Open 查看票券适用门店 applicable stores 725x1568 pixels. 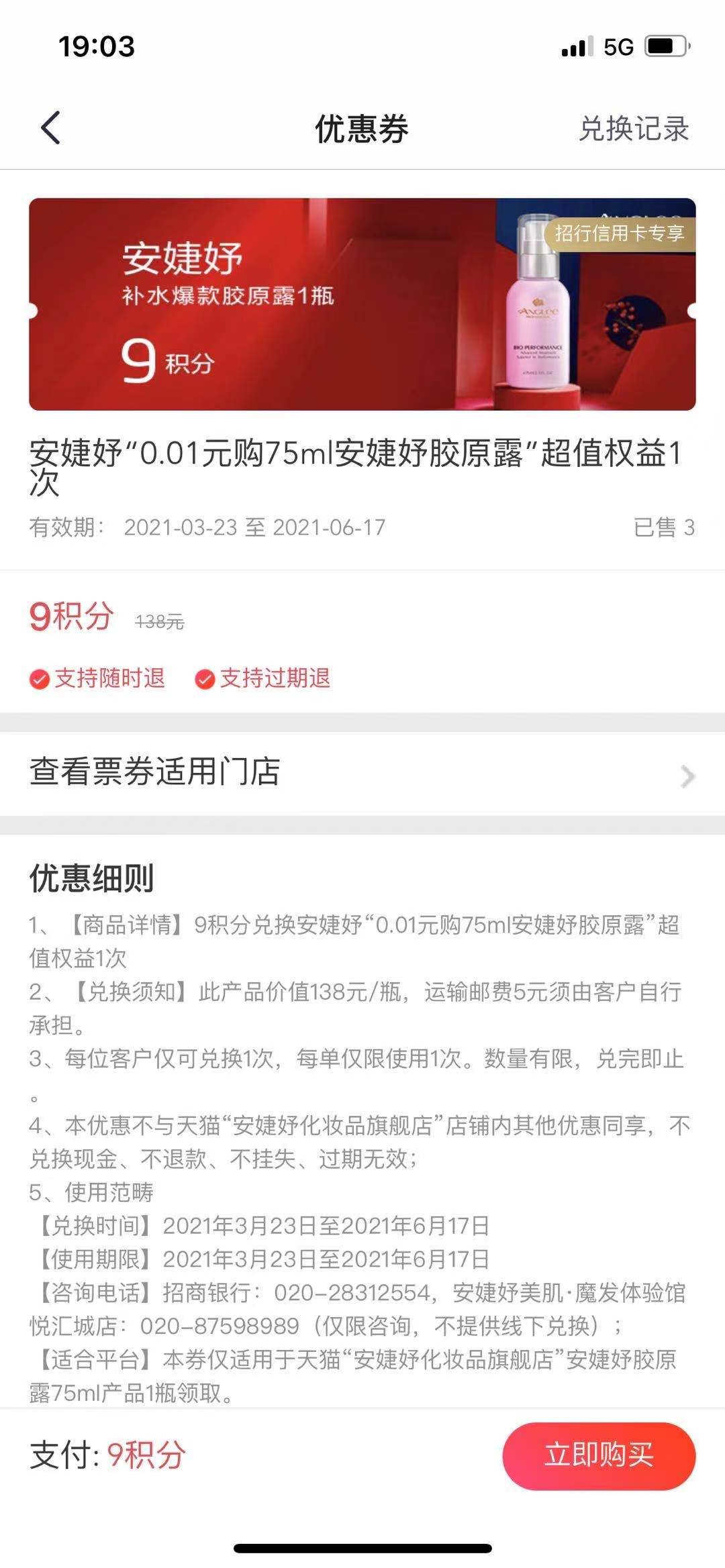[x=362, y=773]
